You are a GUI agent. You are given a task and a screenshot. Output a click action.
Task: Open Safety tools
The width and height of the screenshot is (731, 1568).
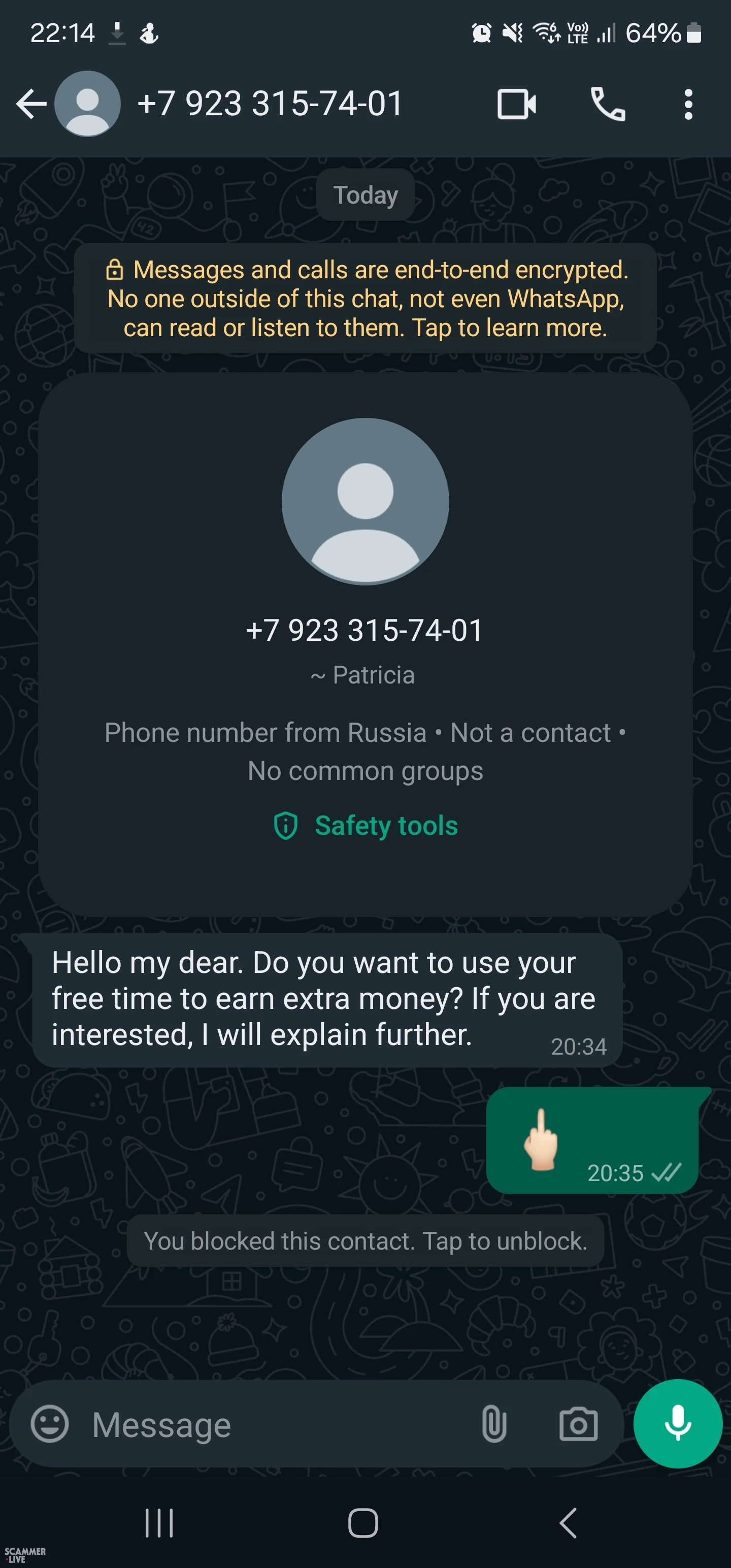pos(366,826)
